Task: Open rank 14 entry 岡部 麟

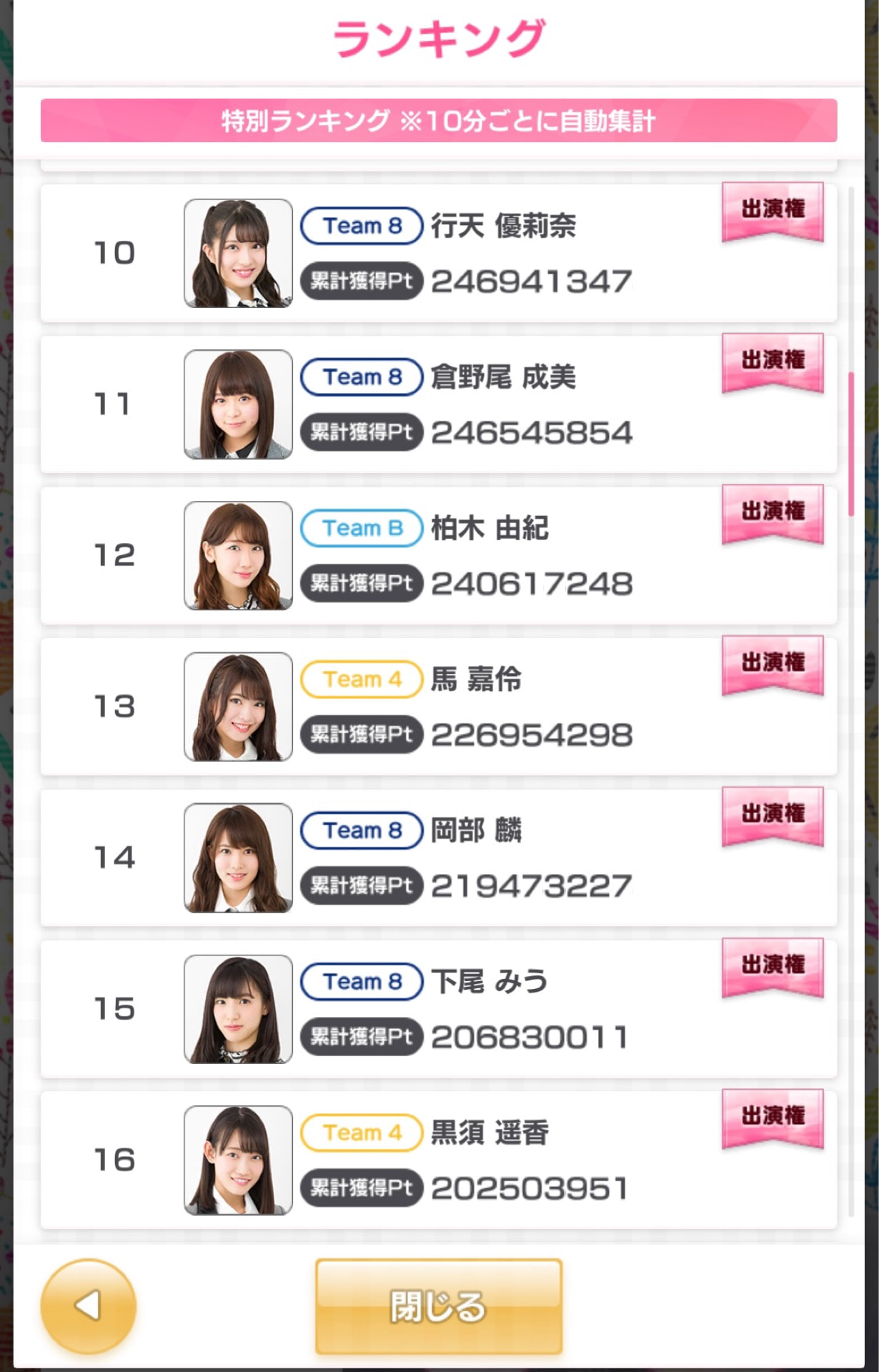Action: coord(438,857)
